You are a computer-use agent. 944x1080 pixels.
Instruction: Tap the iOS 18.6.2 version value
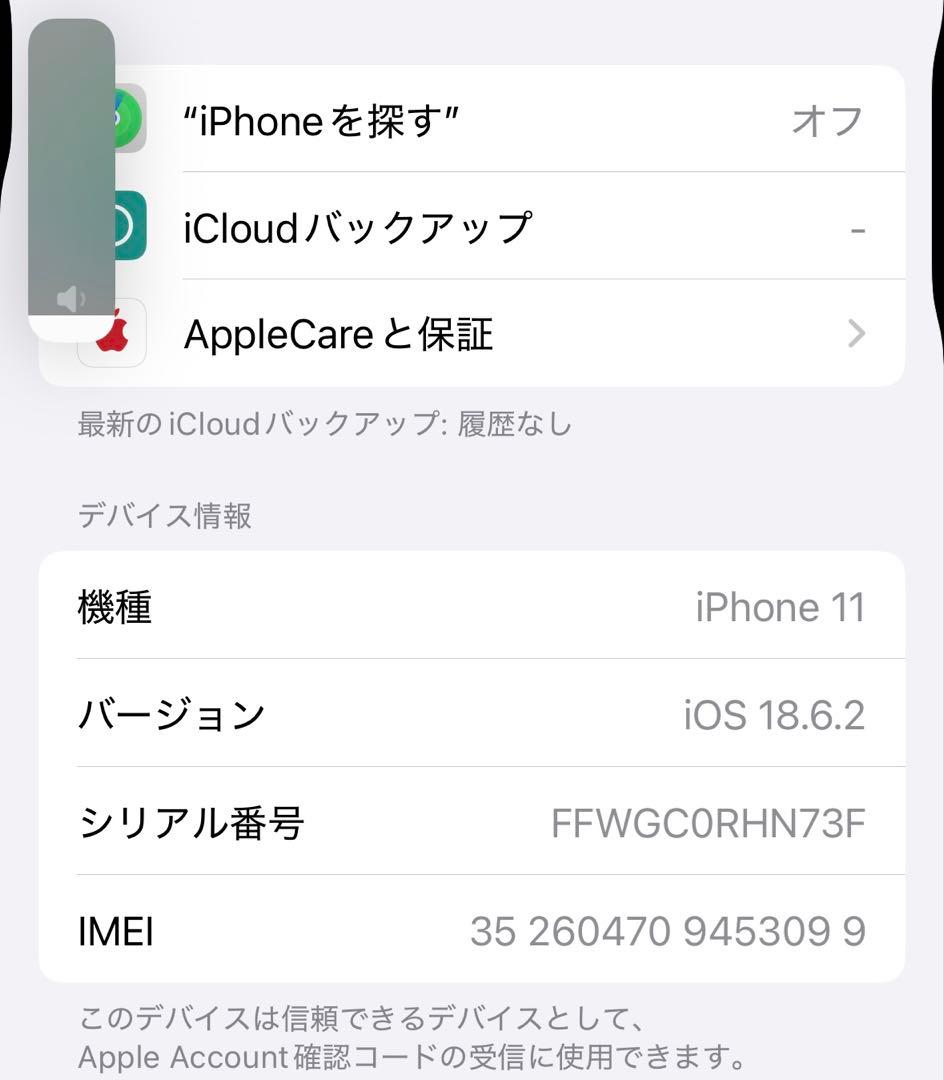point(775,714)
